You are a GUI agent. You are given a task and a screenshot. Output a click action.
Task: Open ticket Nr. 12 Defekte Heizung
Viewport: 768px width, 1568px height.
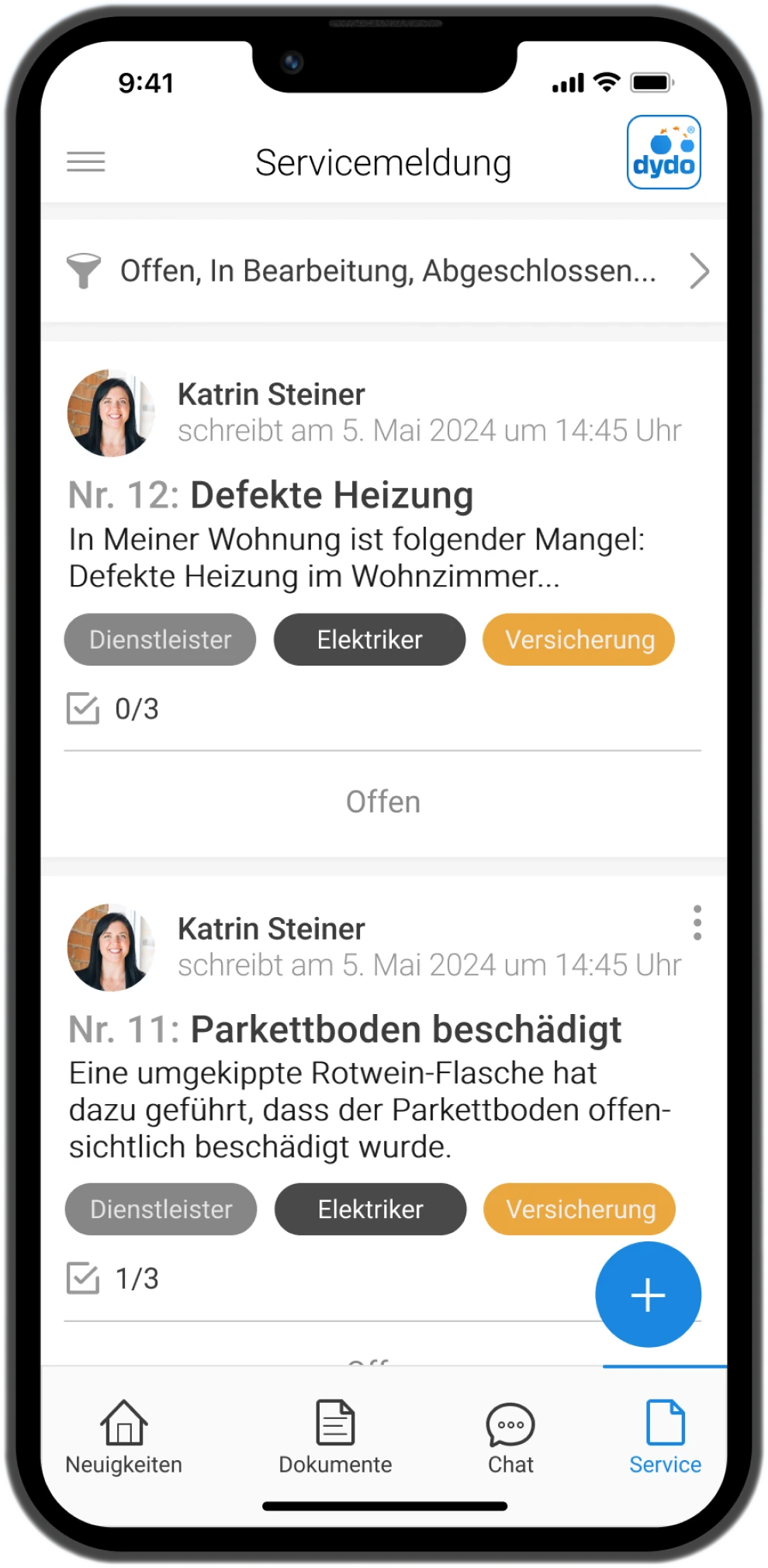pyautogui.click(x=332, y=496)
